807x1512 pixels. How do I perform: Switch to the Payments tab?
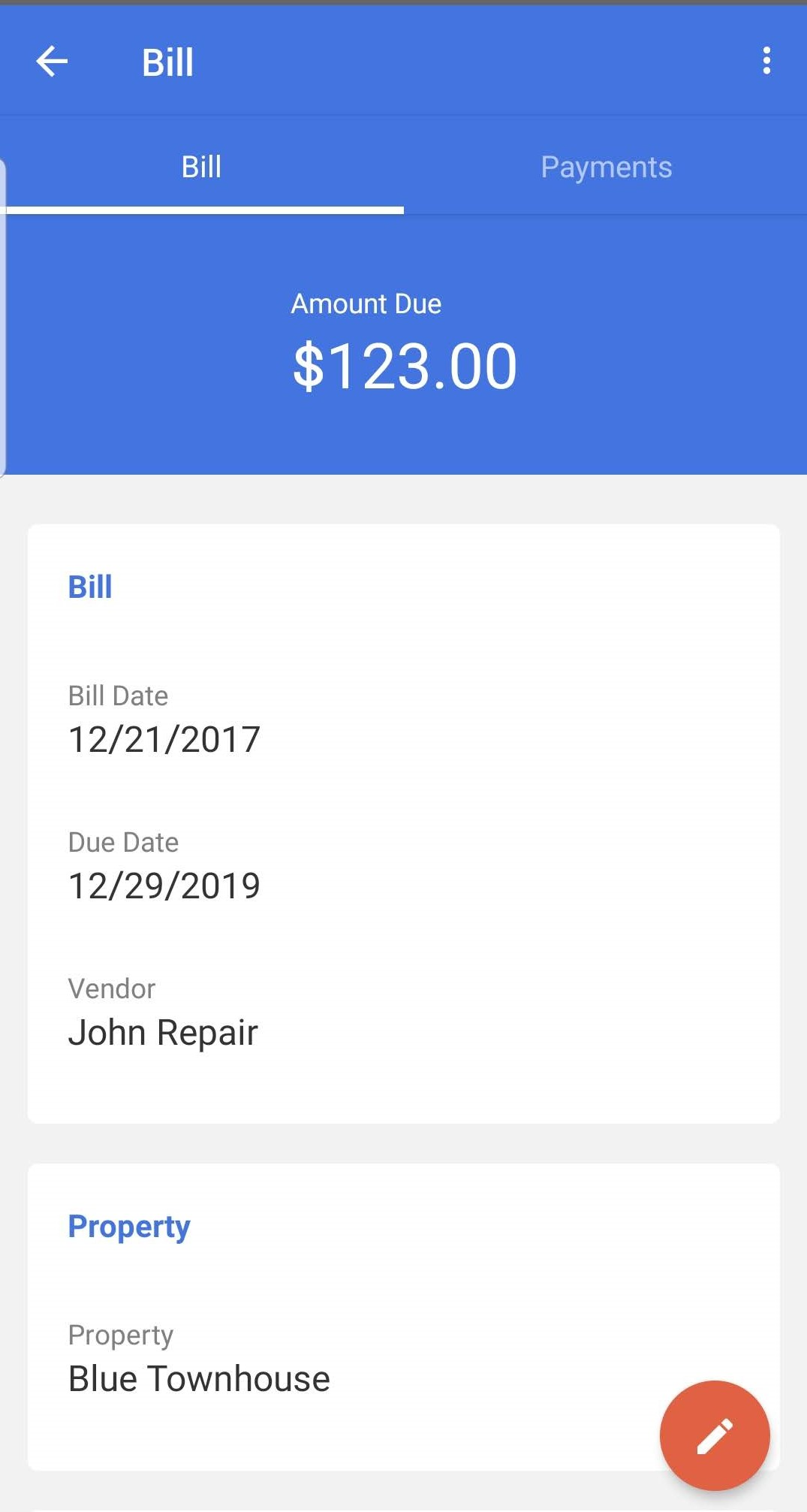pyautogui.click(x=606, y=167)
